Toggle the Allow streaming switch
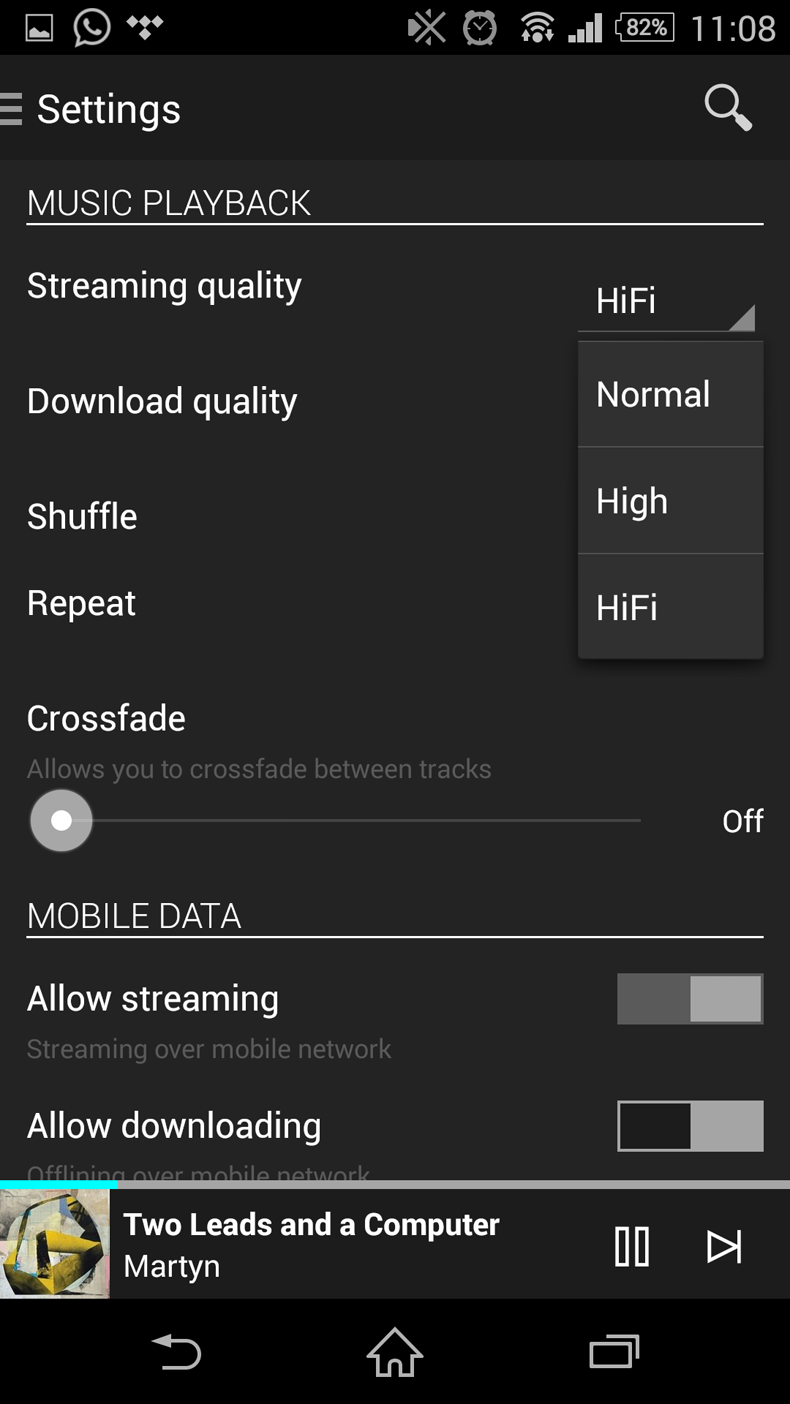This screenshot has width=790, height=1404. click(x=690, y=999)
